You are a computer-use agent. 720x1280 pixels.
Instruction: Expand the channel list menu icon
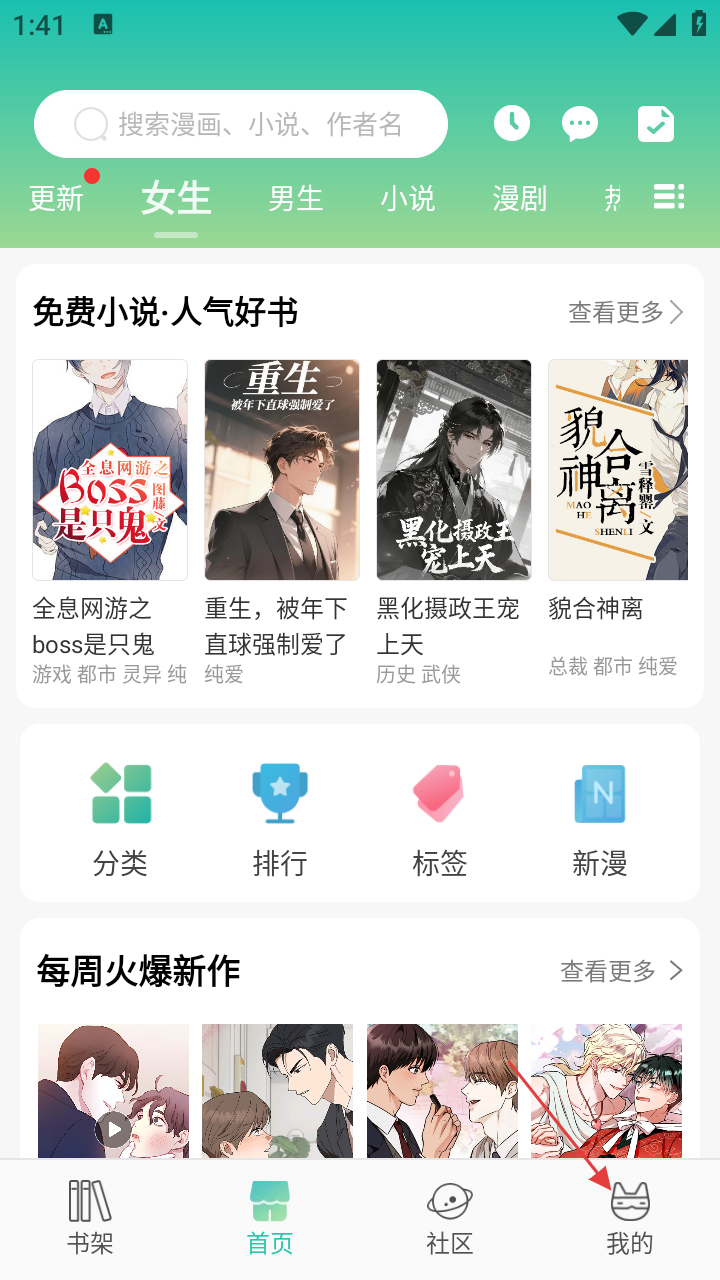(669, 197)
